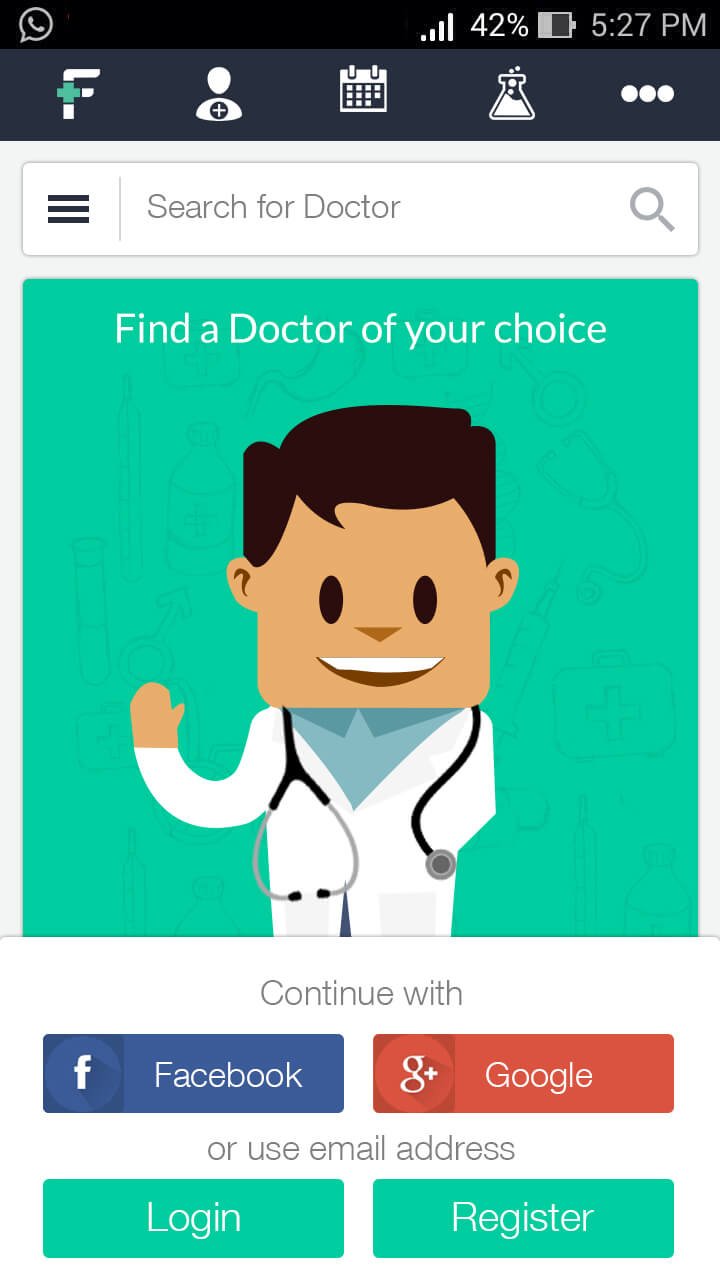This screenshot has height=1280, width=720.
Task: Open the hamburger drawer menu
Action: point(69,208)
